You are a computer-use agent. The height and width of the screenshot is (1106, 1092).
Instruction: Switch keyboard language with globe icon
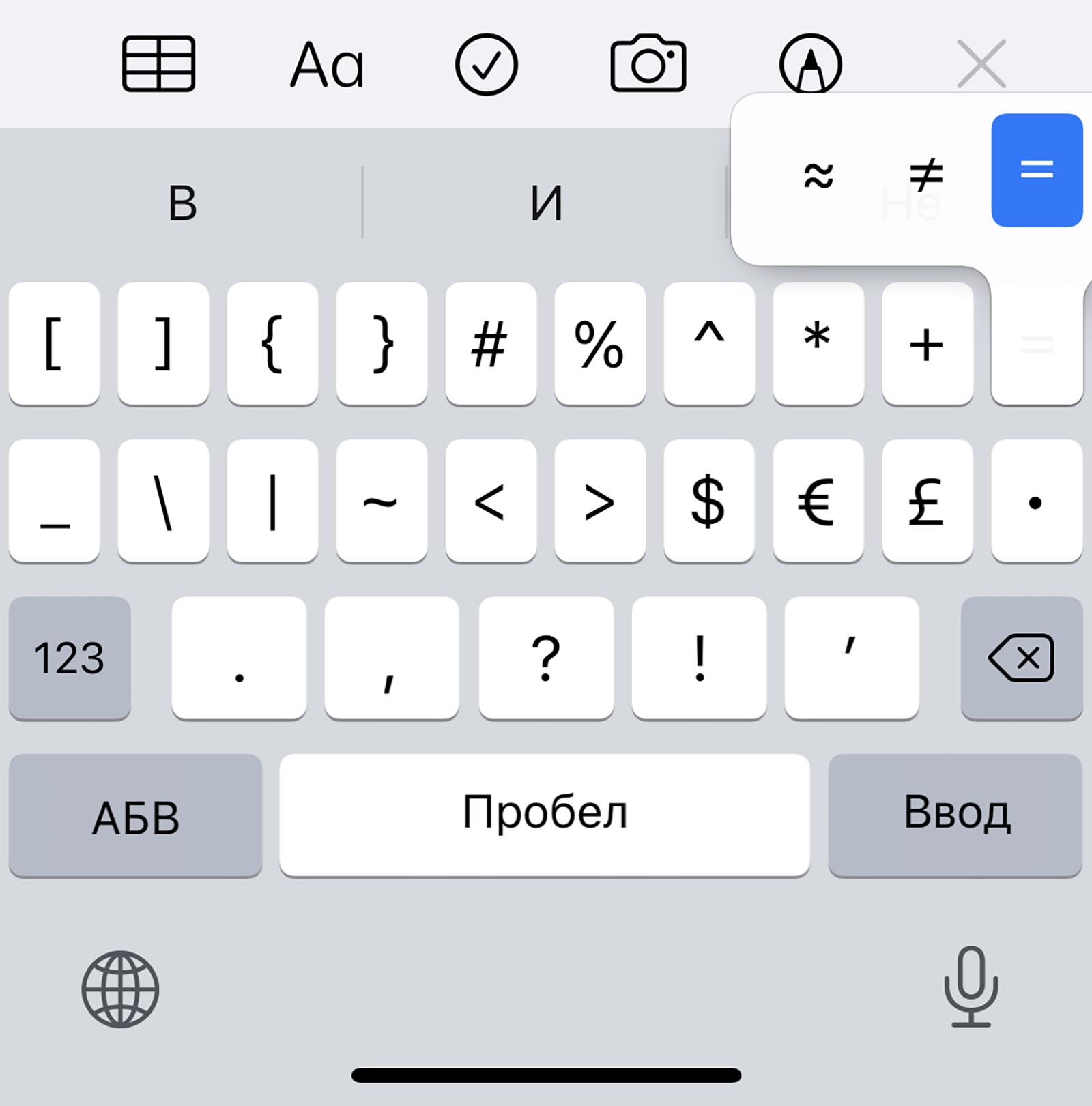[x=120, y=989]
